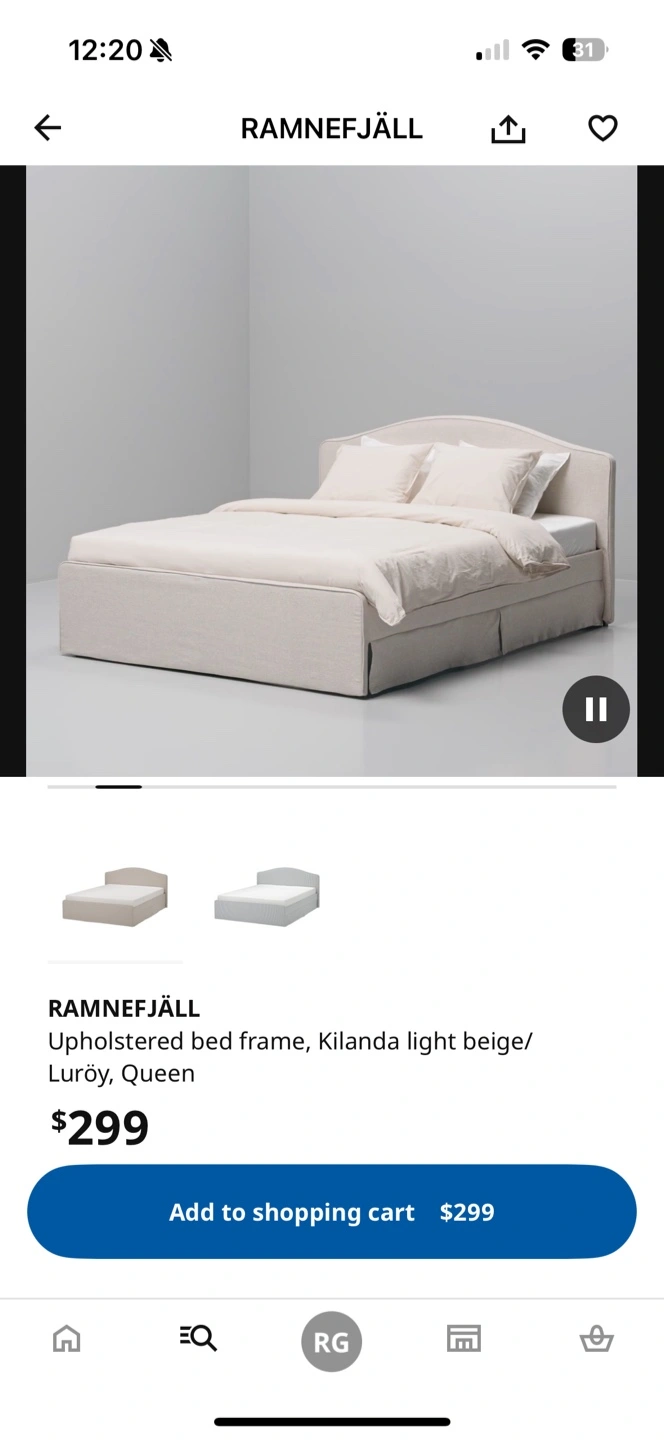
Task: Go back using the arrow icon
Action: 48,128
